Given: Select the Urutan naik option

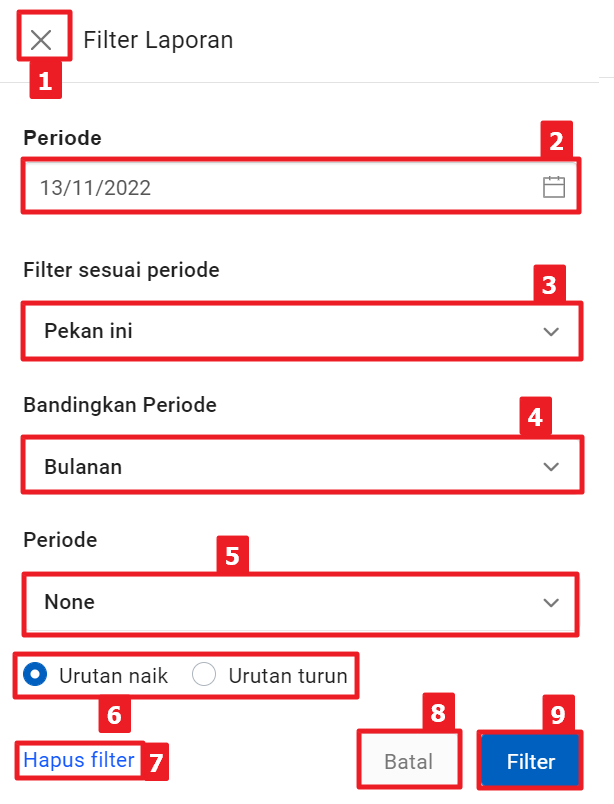Looking at the screenshot, I should click(x=35, y=675).
